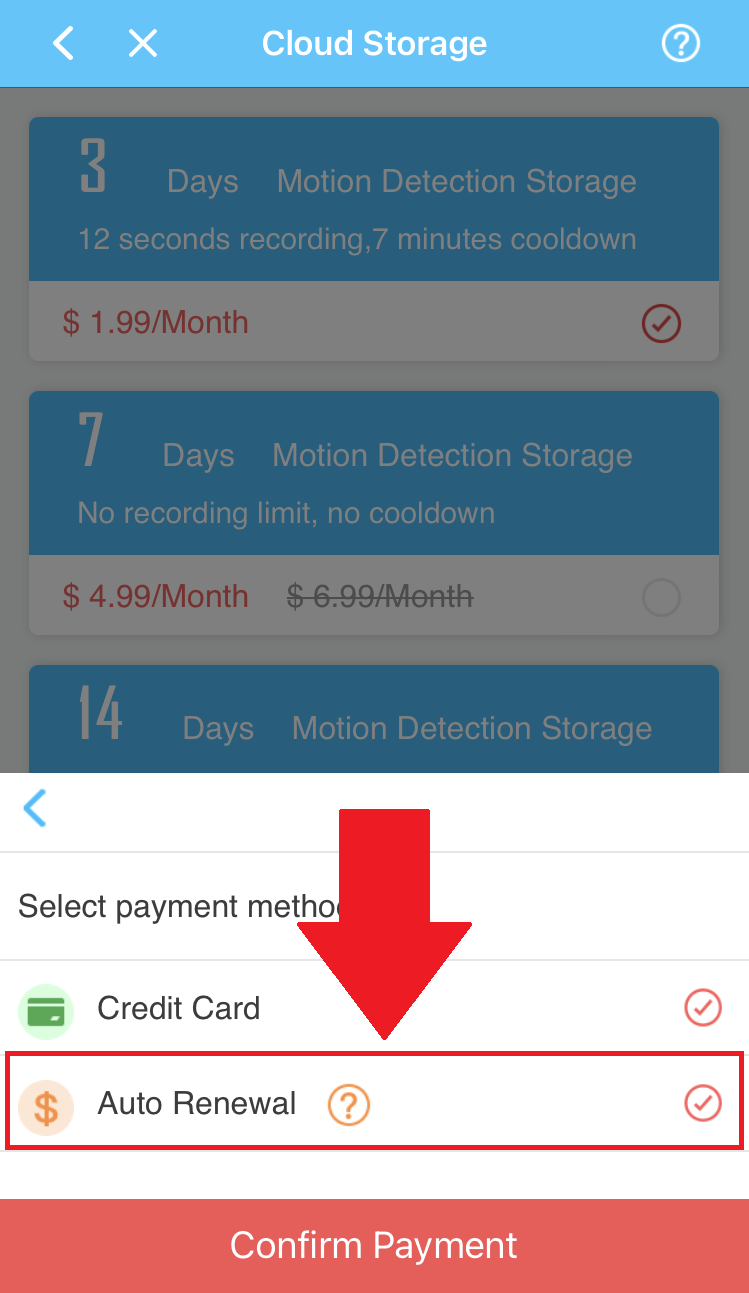Image resolution: width=749 pixels, height=1293 pixels.
Task: Confirm Payment
Action: pos(374,1246)
